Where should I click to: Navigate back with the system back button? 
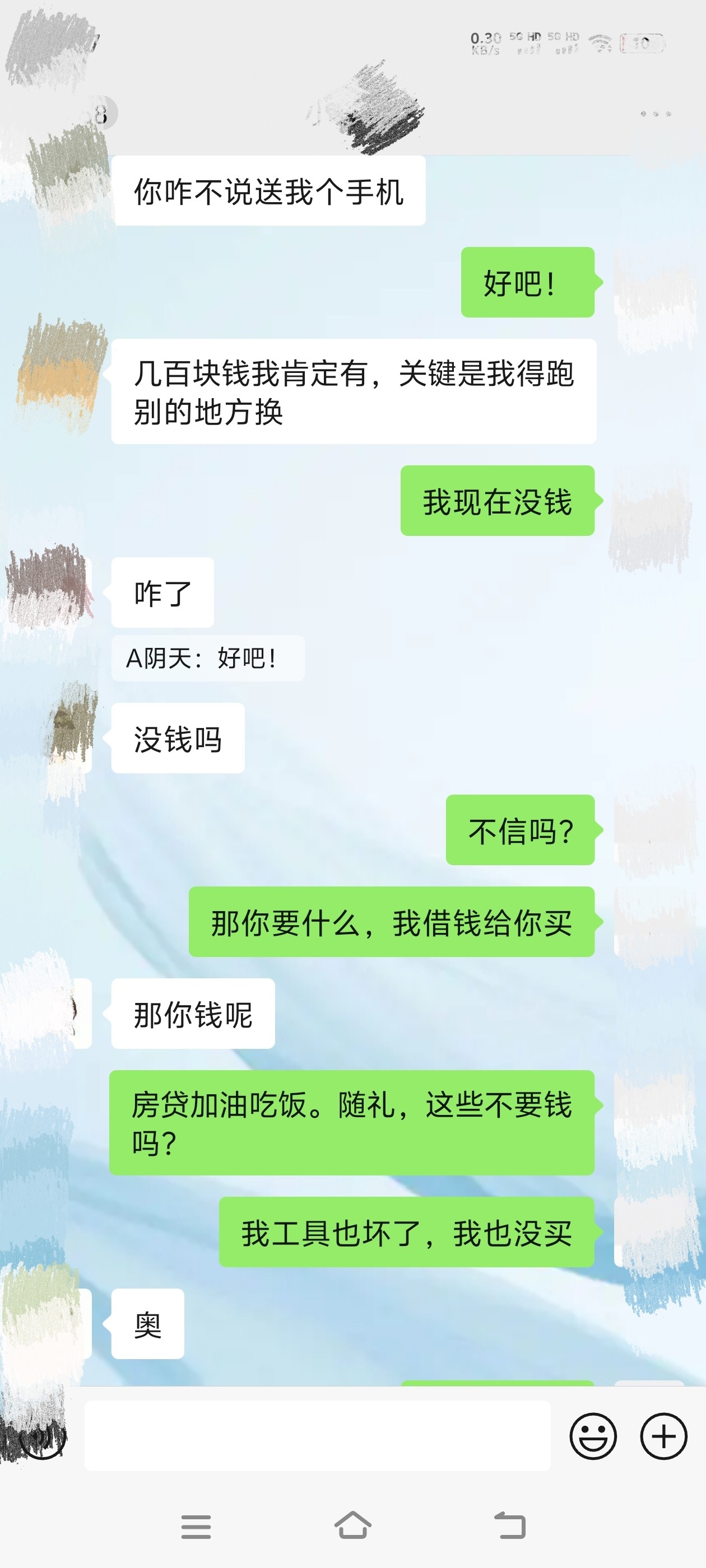click(509, 1526)
